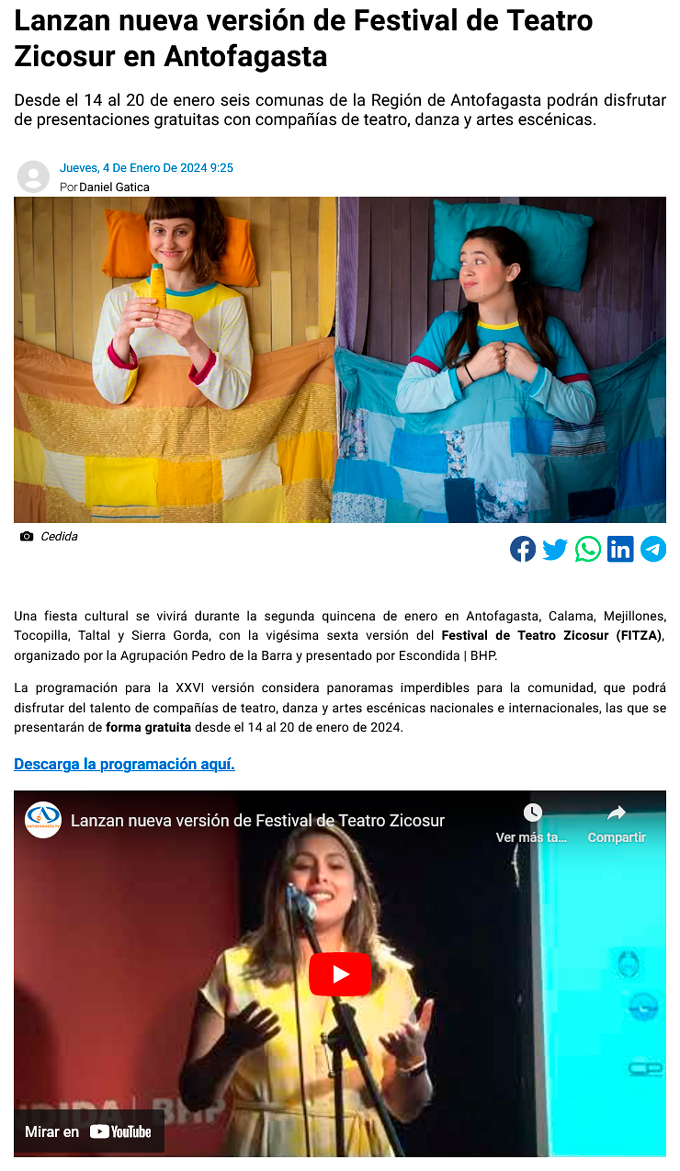Tap 'Ver más tarde' clock on video
This screenshot has height=1171, width=680.
click(x=532, y=813)
